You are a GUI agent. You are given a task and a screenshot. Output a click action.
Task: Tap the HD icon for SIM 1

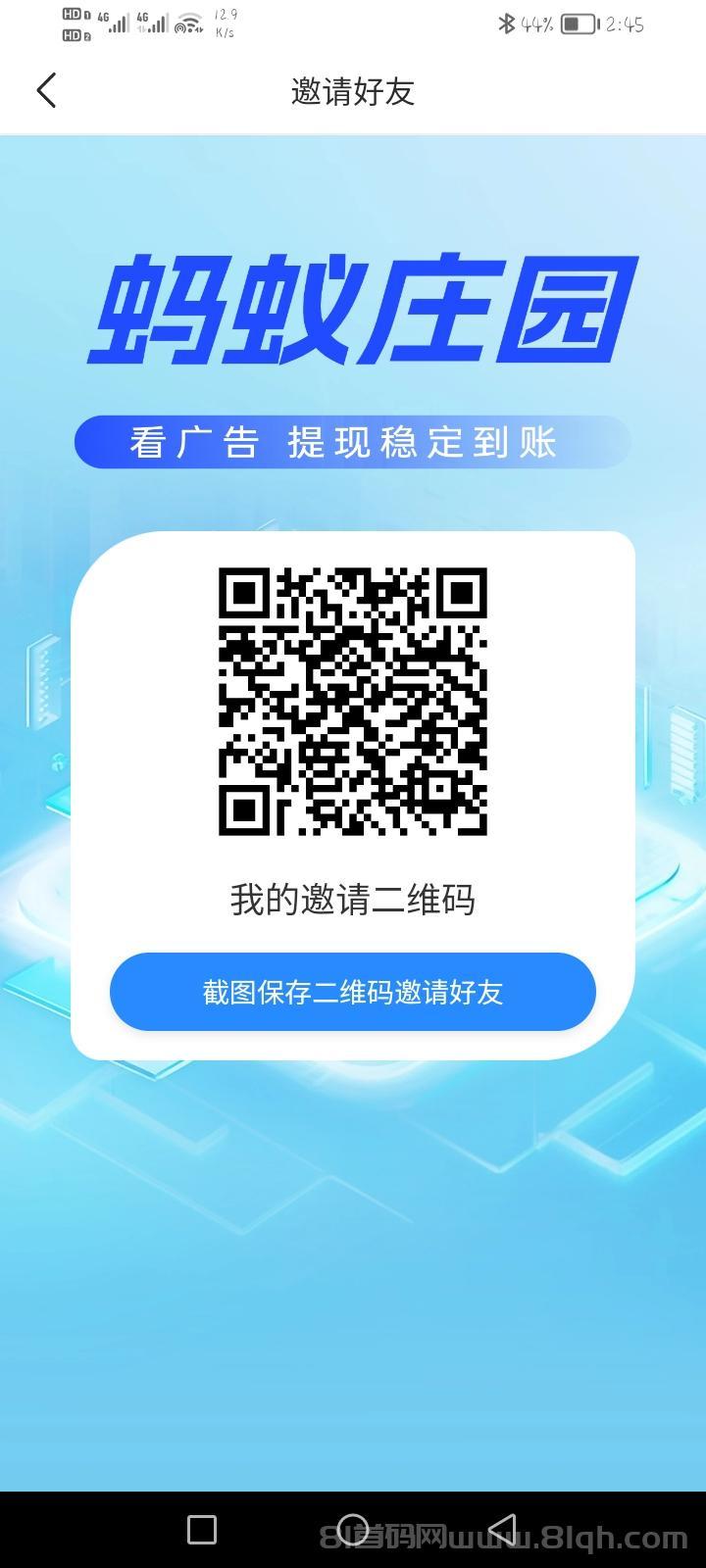(x=72, y=15)
